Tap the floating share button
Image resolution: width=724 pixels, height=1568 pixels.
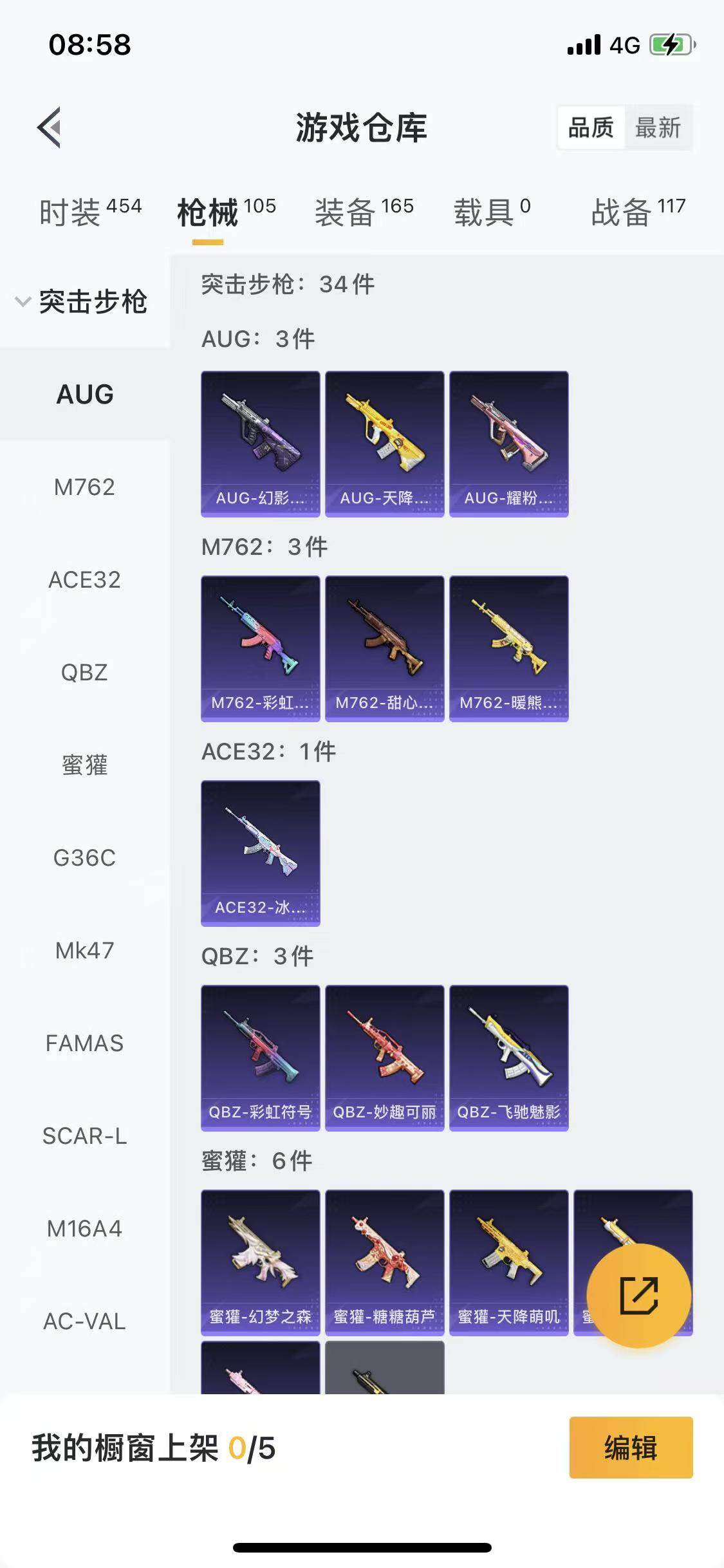(x=638, y=1296)
